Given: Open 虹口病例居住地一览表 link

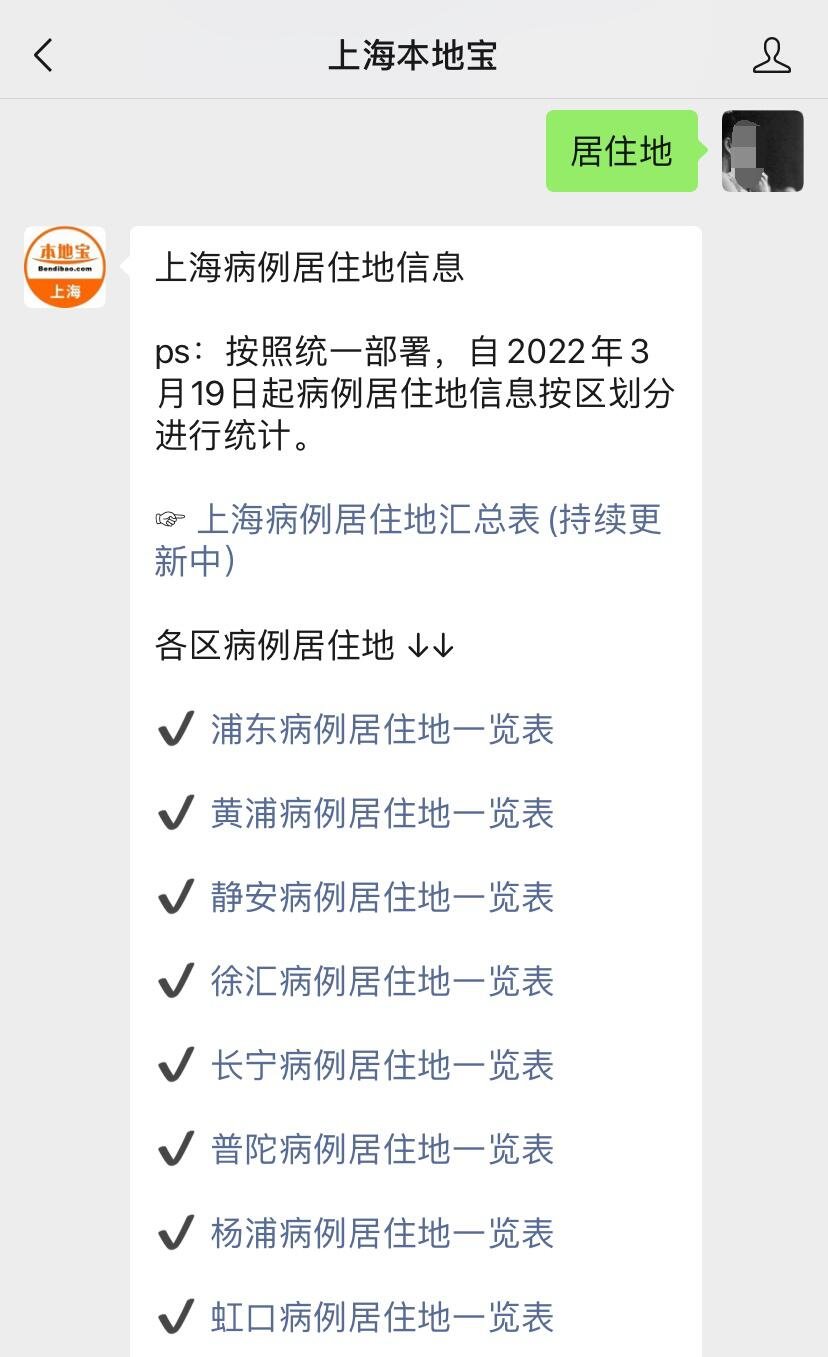Looking at the screenshot, I should click(x=382, y=1318).
